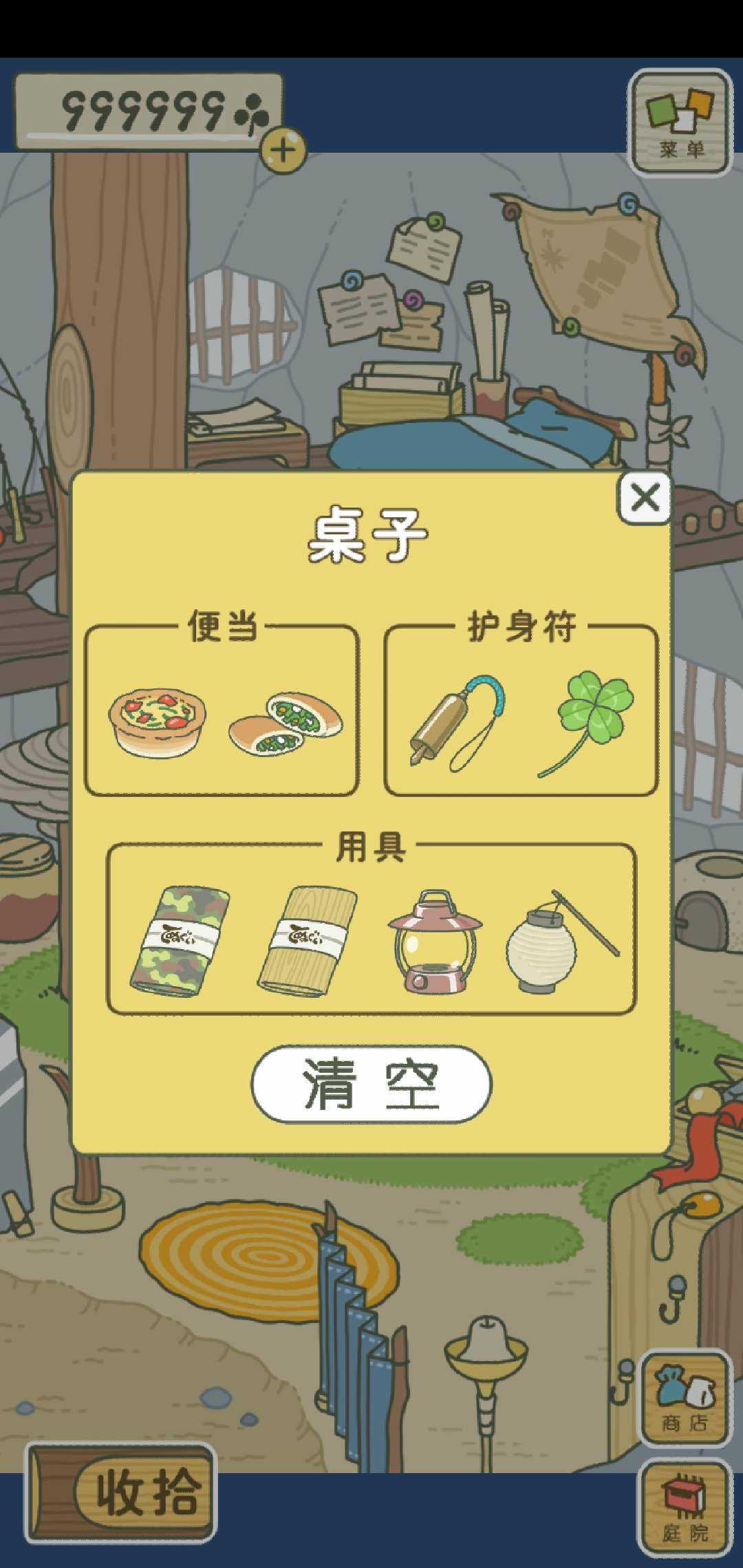
Task: Tap the 清空 clear button
Action: [371, 1084]
